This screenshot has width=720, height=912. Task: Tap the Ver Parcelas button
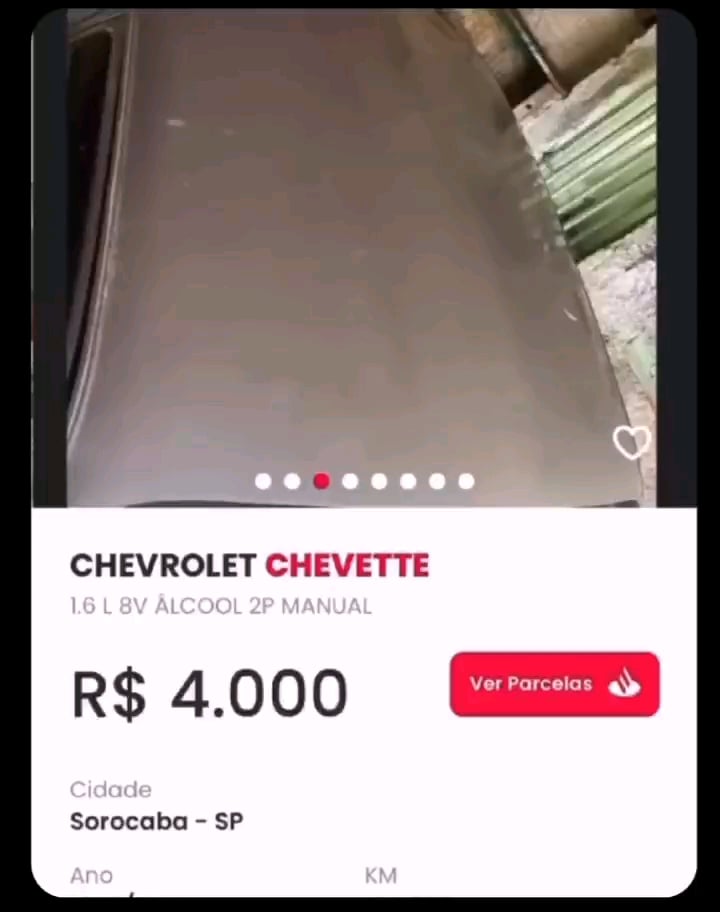[554, 684]
